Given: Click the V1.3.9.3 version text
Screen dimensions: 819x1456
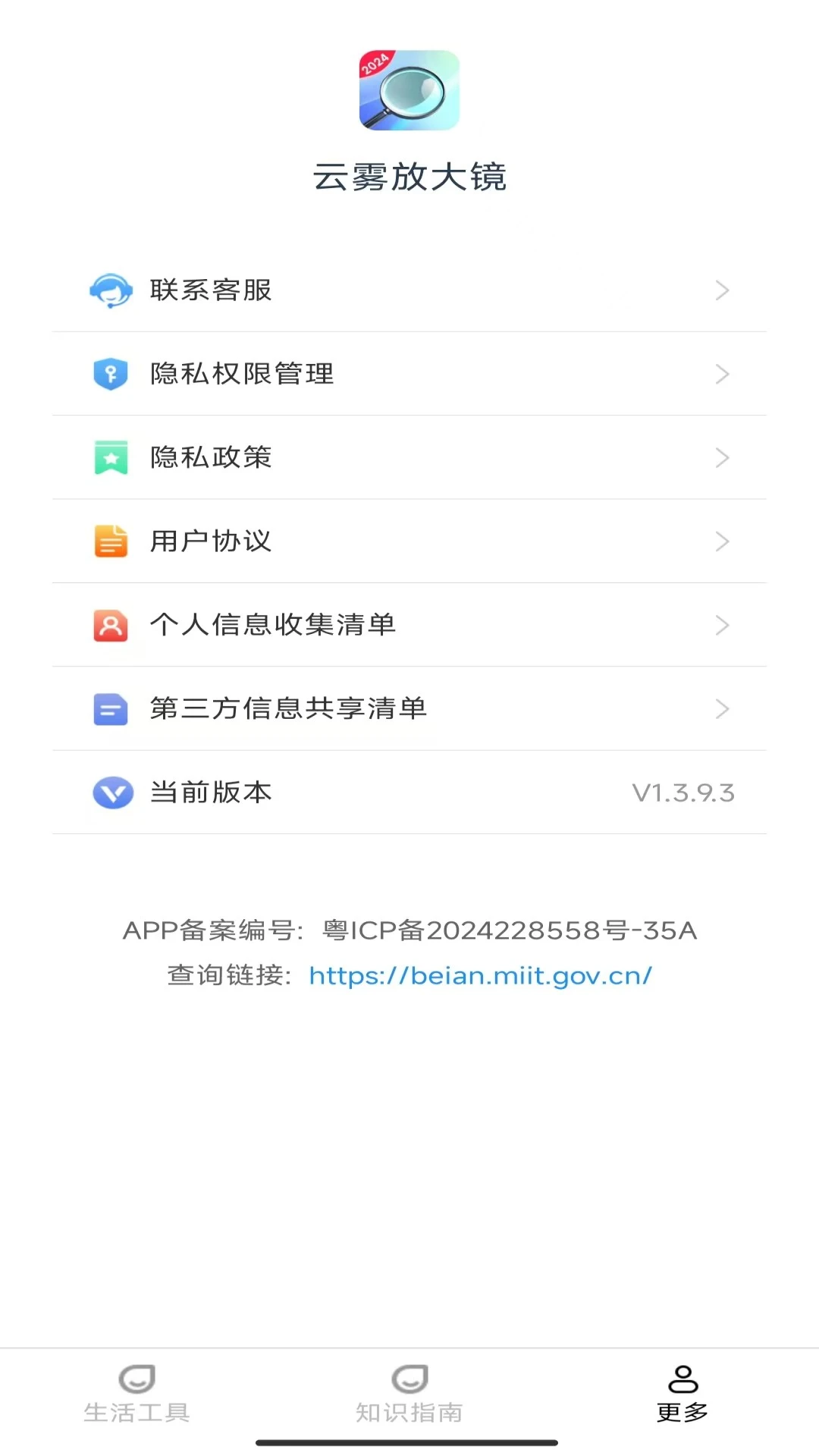Looking at the screenshot, I should (683, 792).
